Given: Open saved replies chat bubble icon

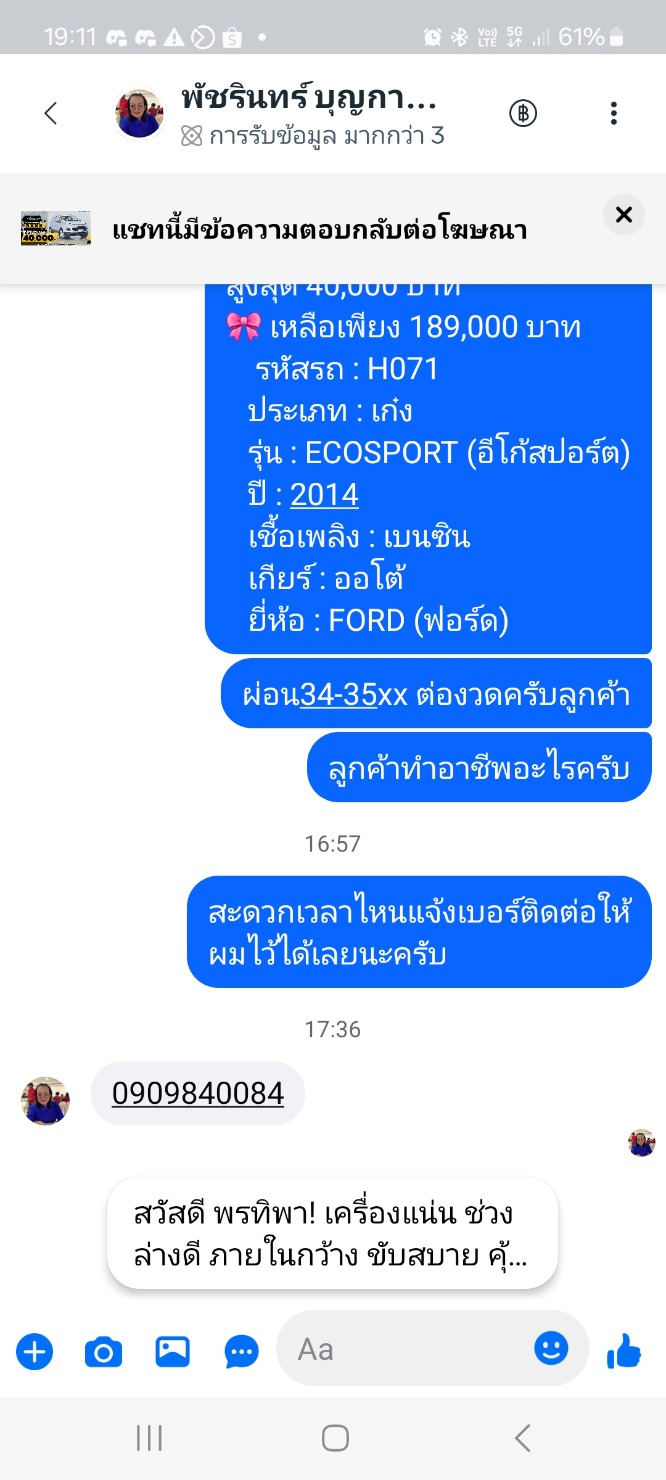Looking at the screenshot, I should tap(242, 1352).
